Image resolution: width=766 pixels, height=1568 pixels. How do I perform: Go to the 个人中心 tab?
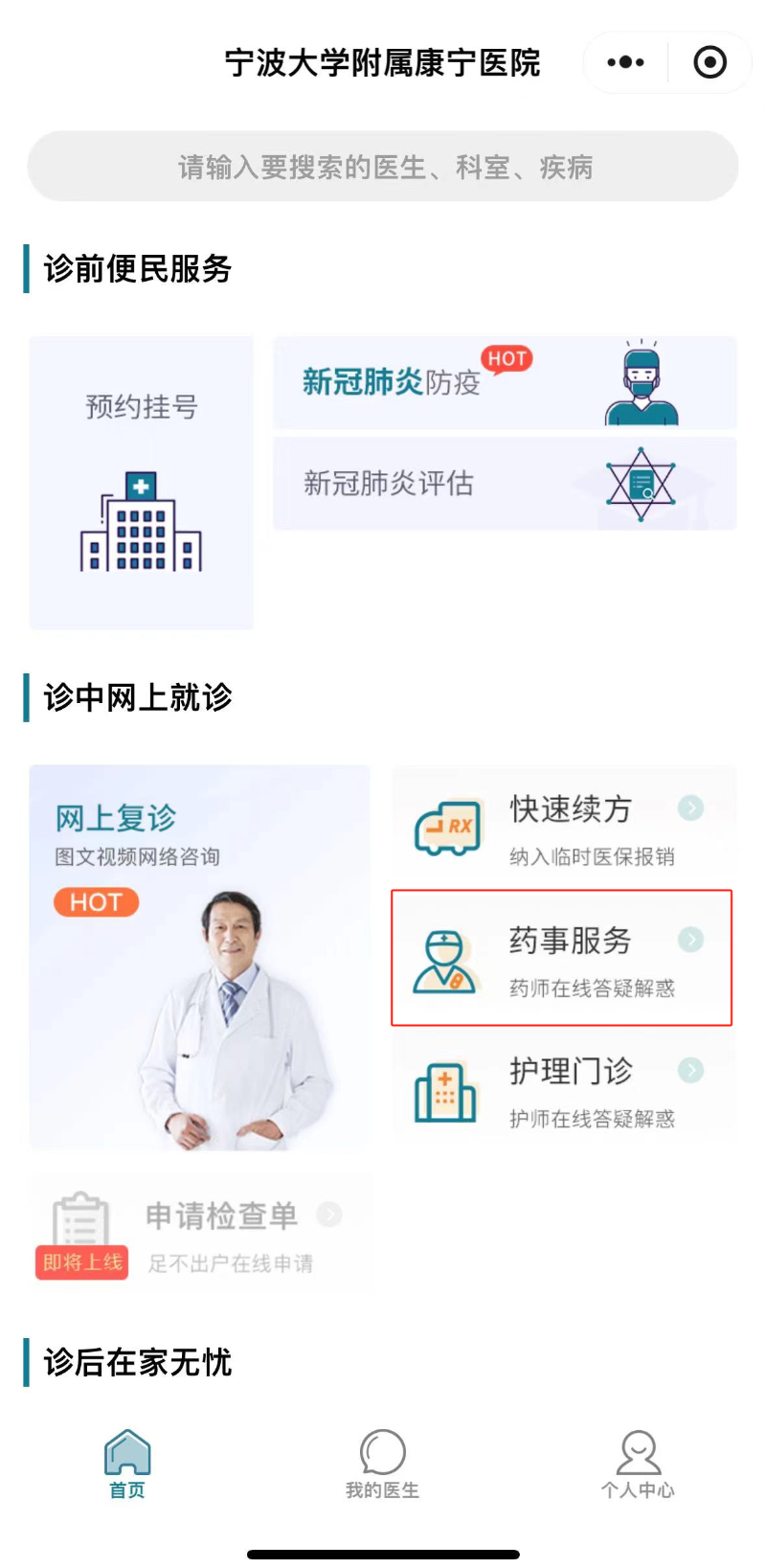(638, 1464)
